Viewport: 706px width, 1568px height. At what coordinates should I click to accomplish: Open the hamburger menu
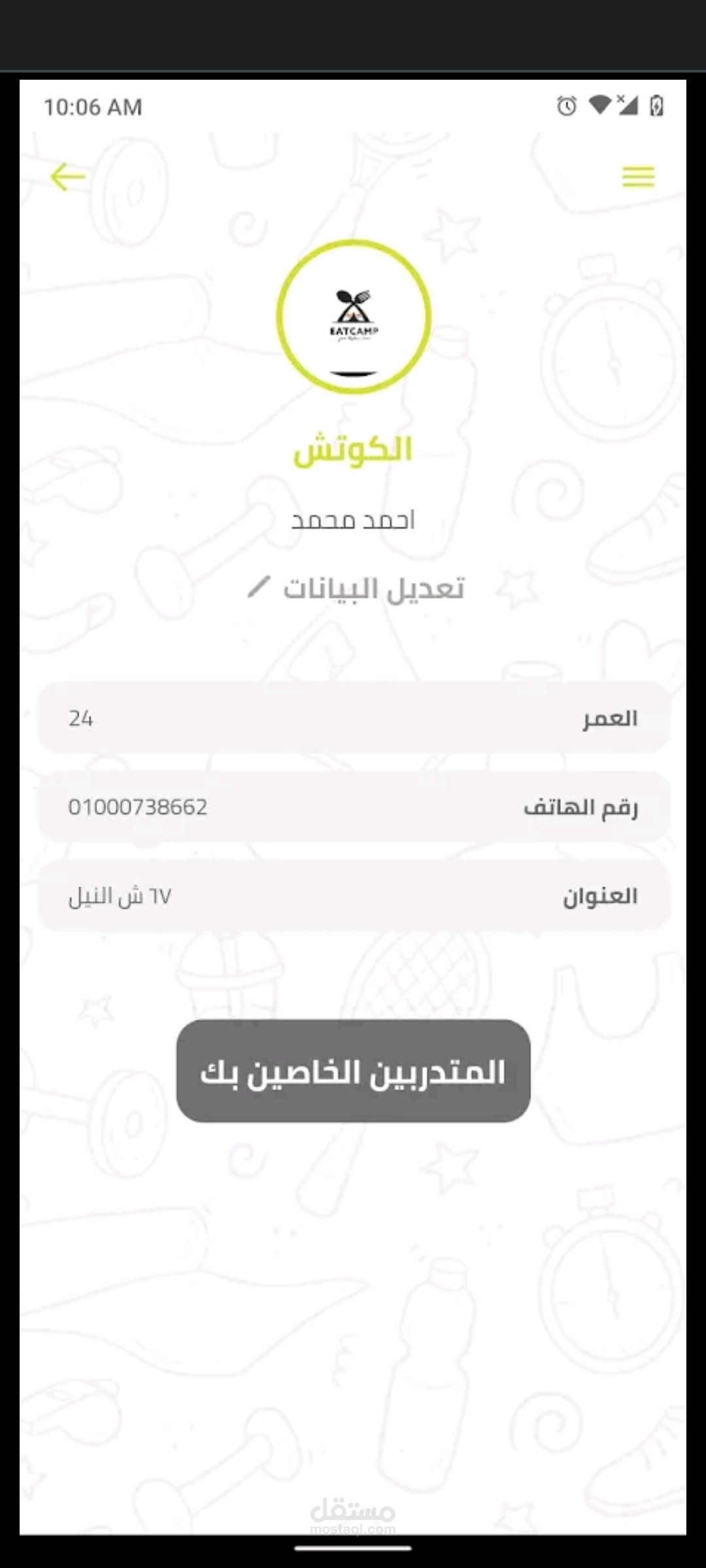(638, 177)
